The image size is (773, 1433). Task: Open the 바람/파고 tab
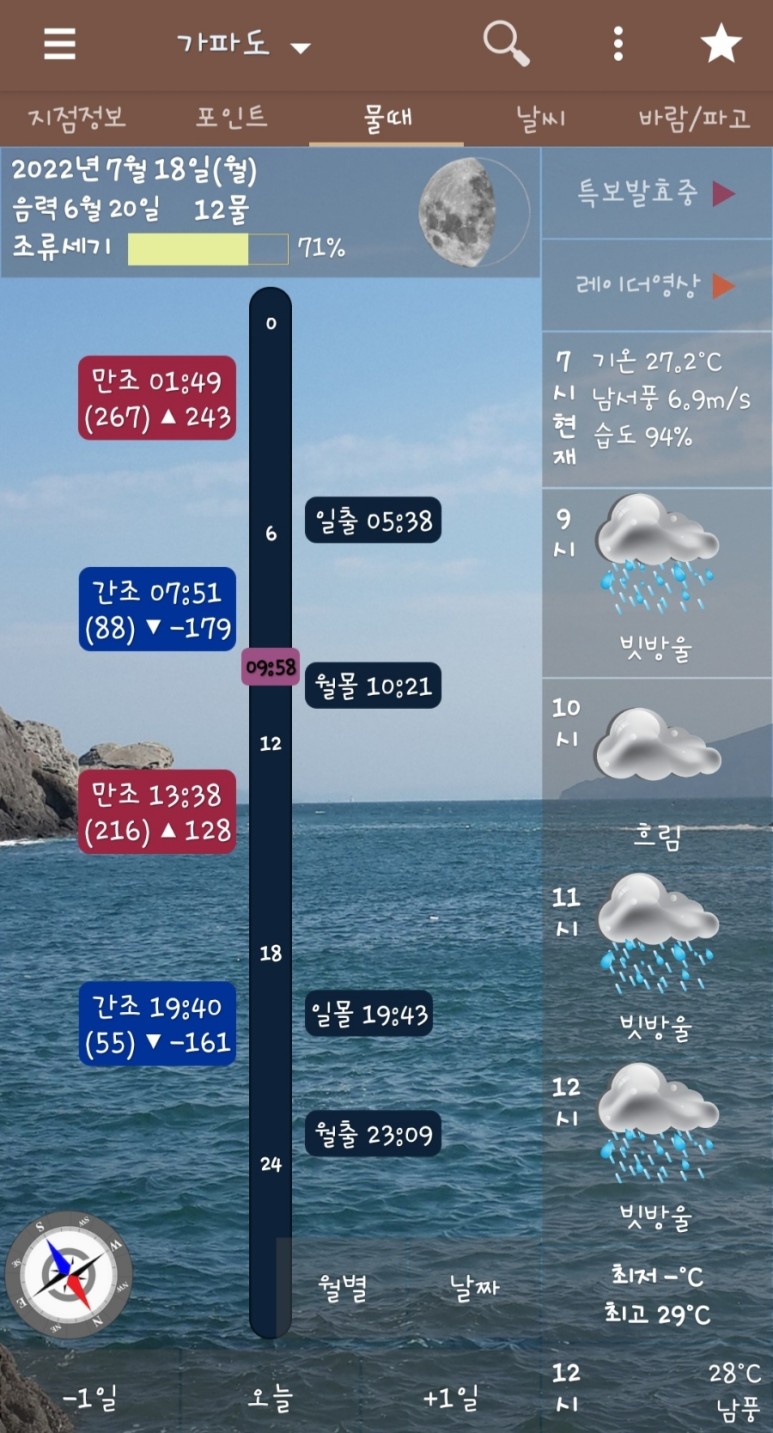(694, 119)
